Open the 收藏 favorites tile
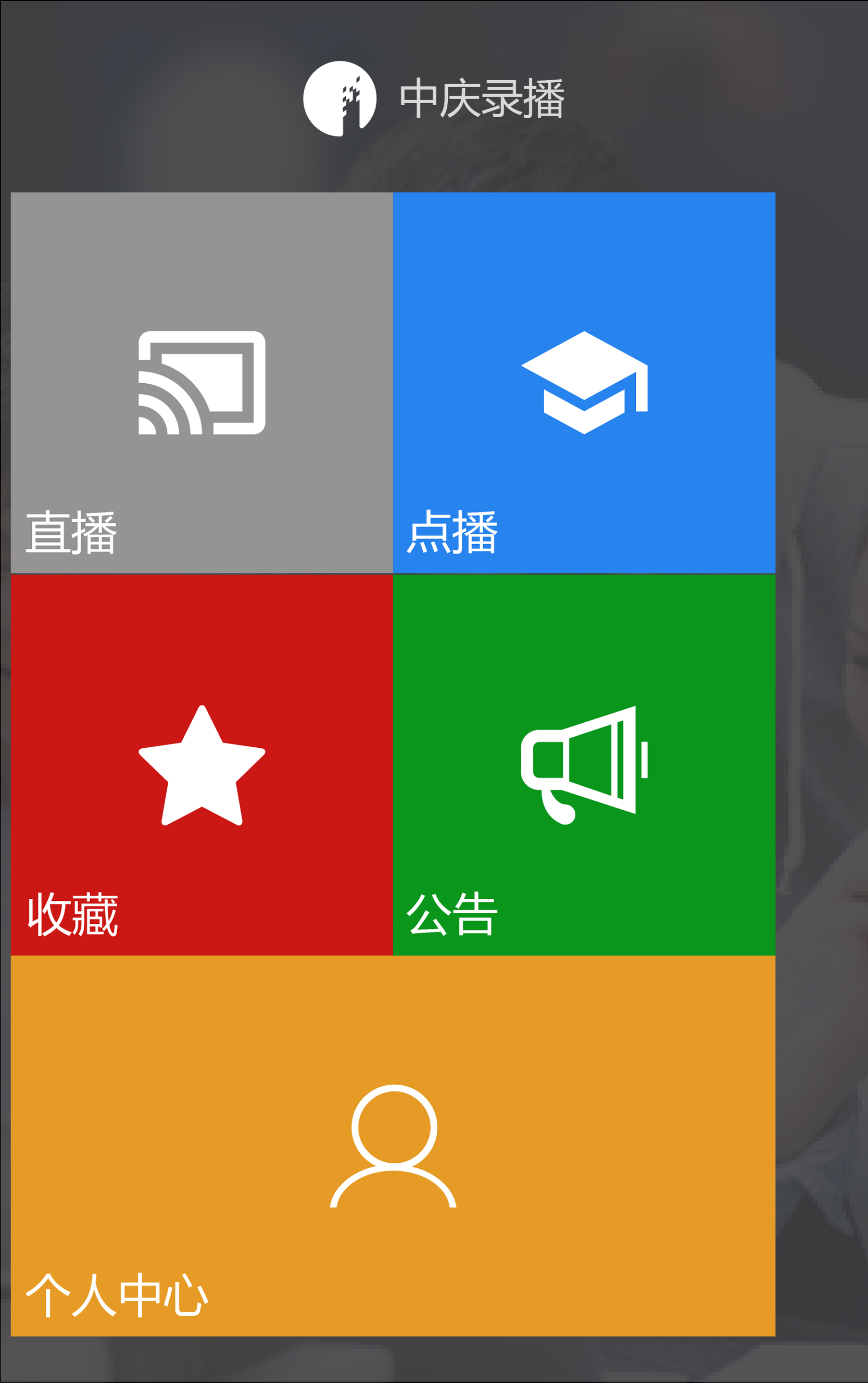The width and height of the screenshot is (868, 1383). tap(202, 765)
